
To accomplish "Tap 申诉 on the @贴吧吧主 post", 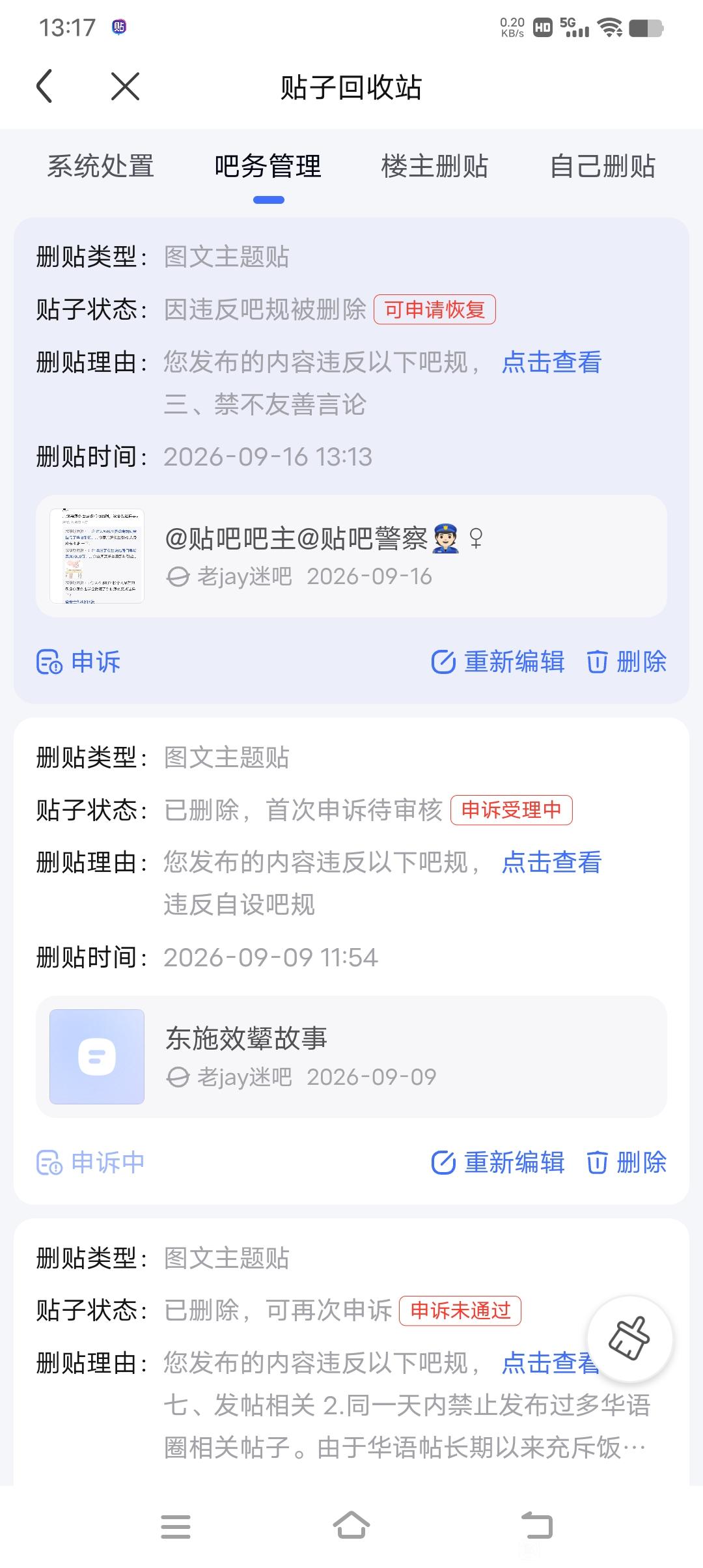I will (79, 662).
